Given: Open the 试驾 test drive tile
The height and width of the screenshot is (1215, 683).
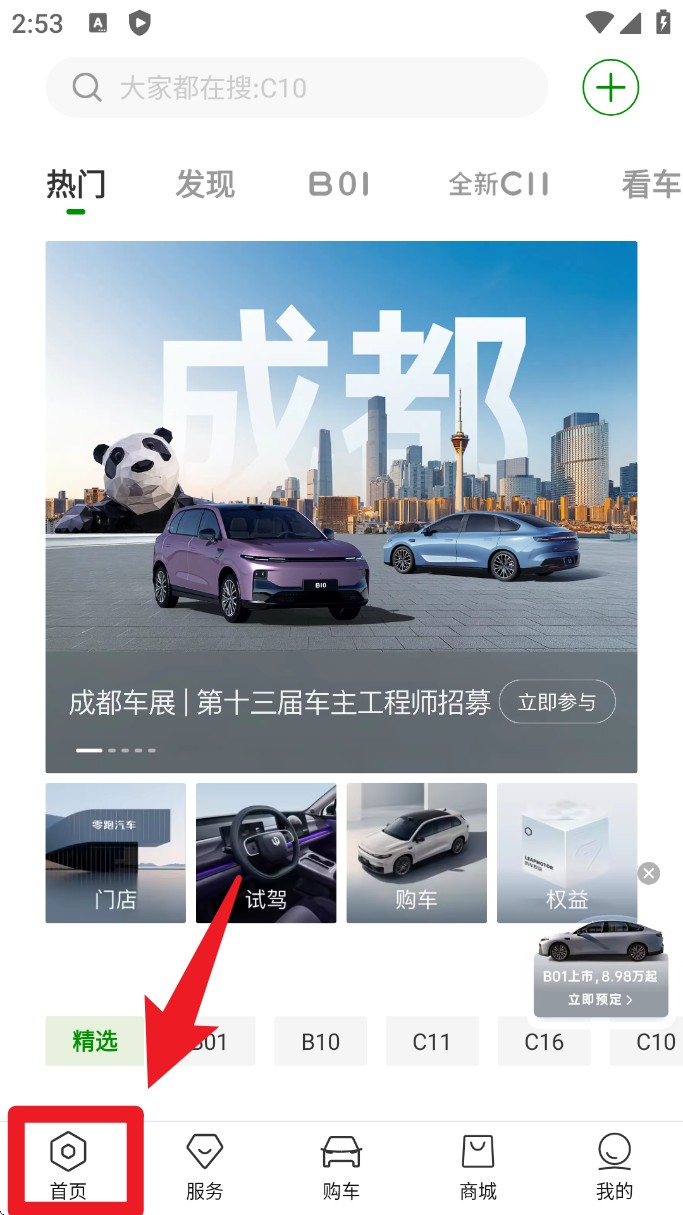Looking at the screenshot, I should [x=266, y=852].
